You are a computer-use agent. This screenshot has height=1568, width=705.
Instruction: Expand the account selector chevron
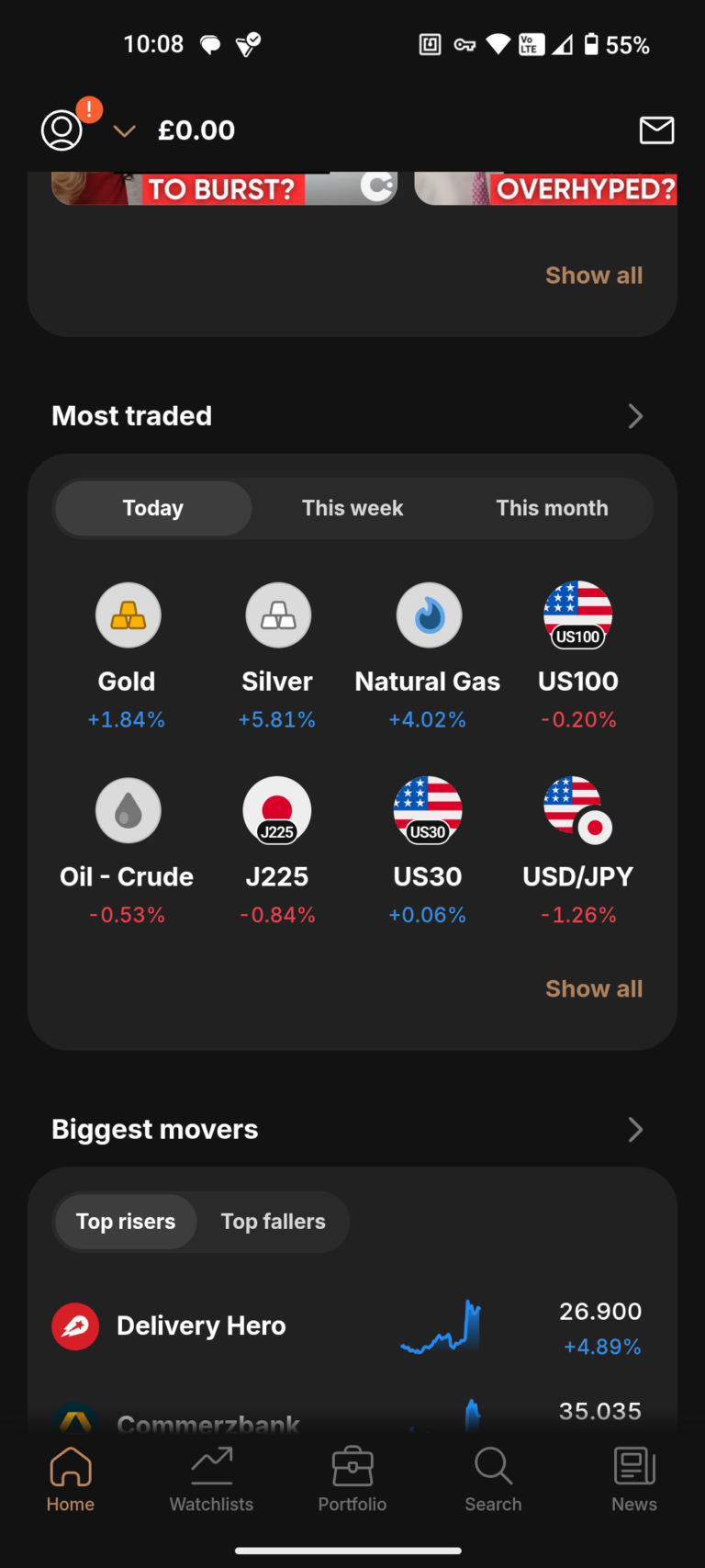click(x=123, y=130)
